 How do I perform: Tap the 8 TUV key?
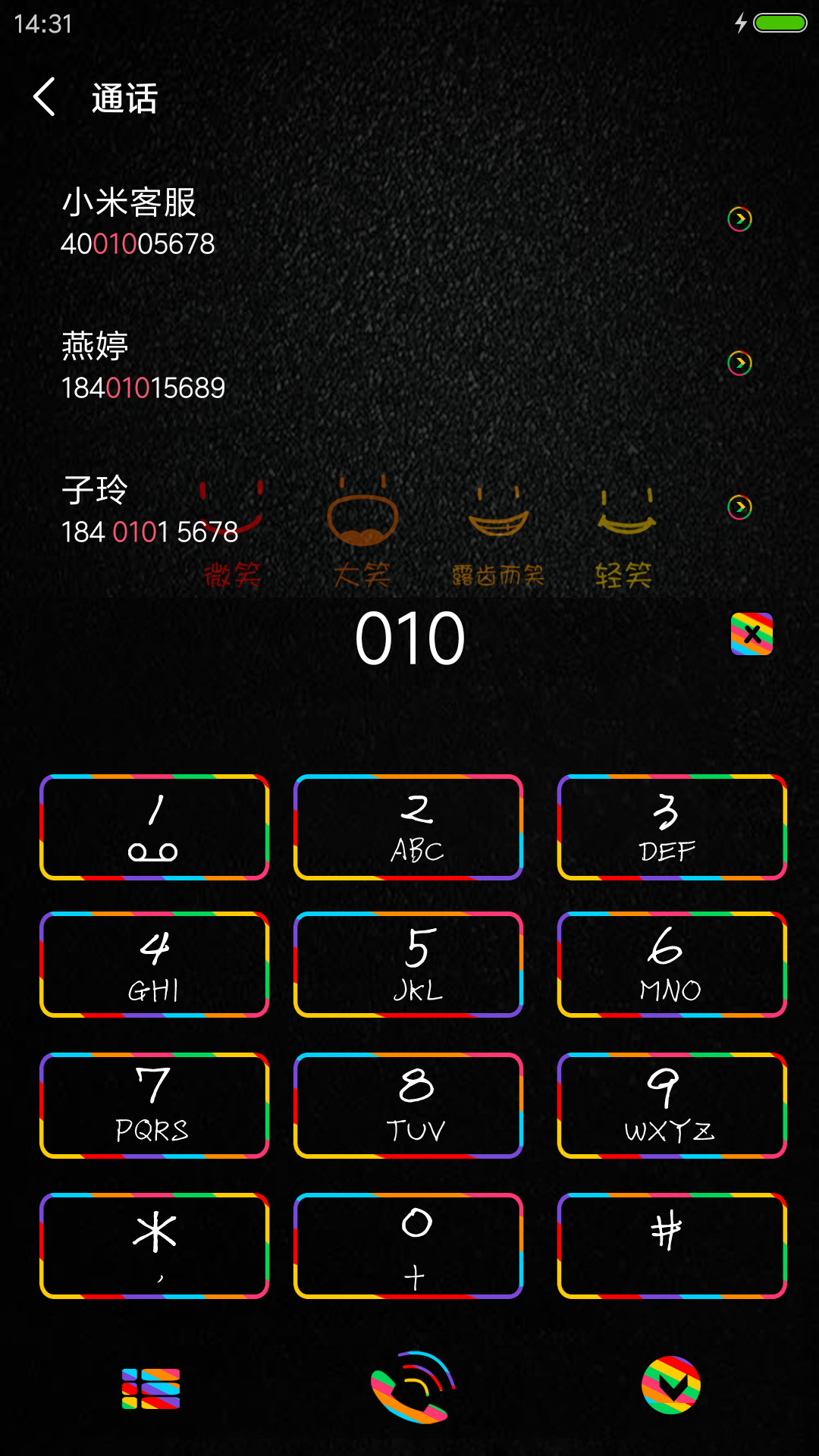click(408, 1106)
